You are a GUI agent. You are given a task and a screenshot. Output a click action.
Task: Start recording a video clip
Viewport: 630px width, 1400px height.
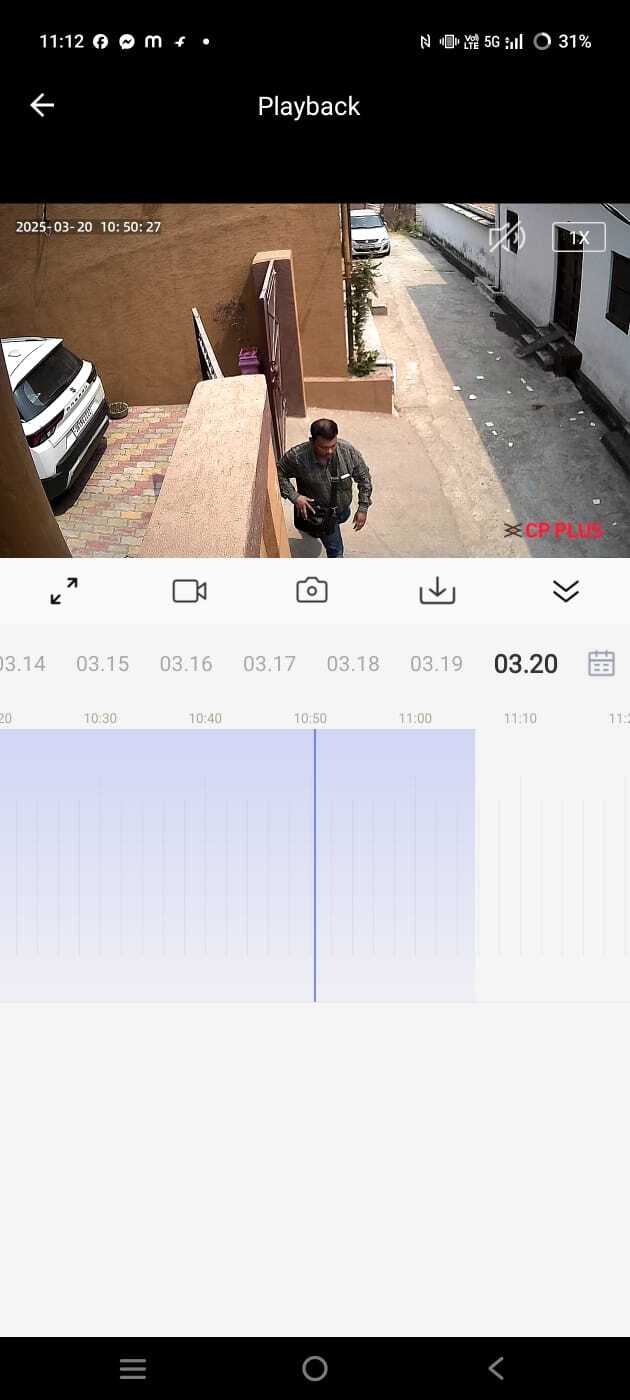tap(189, 591)
